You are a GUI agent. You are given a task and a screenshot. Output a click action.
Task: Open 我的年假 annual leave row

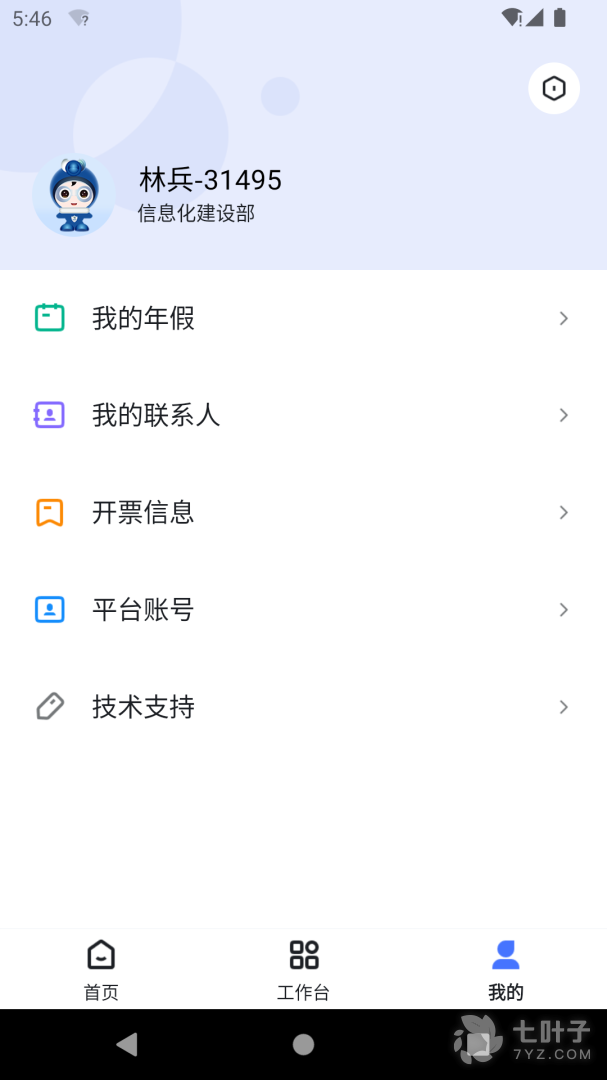tap(303, 318)
